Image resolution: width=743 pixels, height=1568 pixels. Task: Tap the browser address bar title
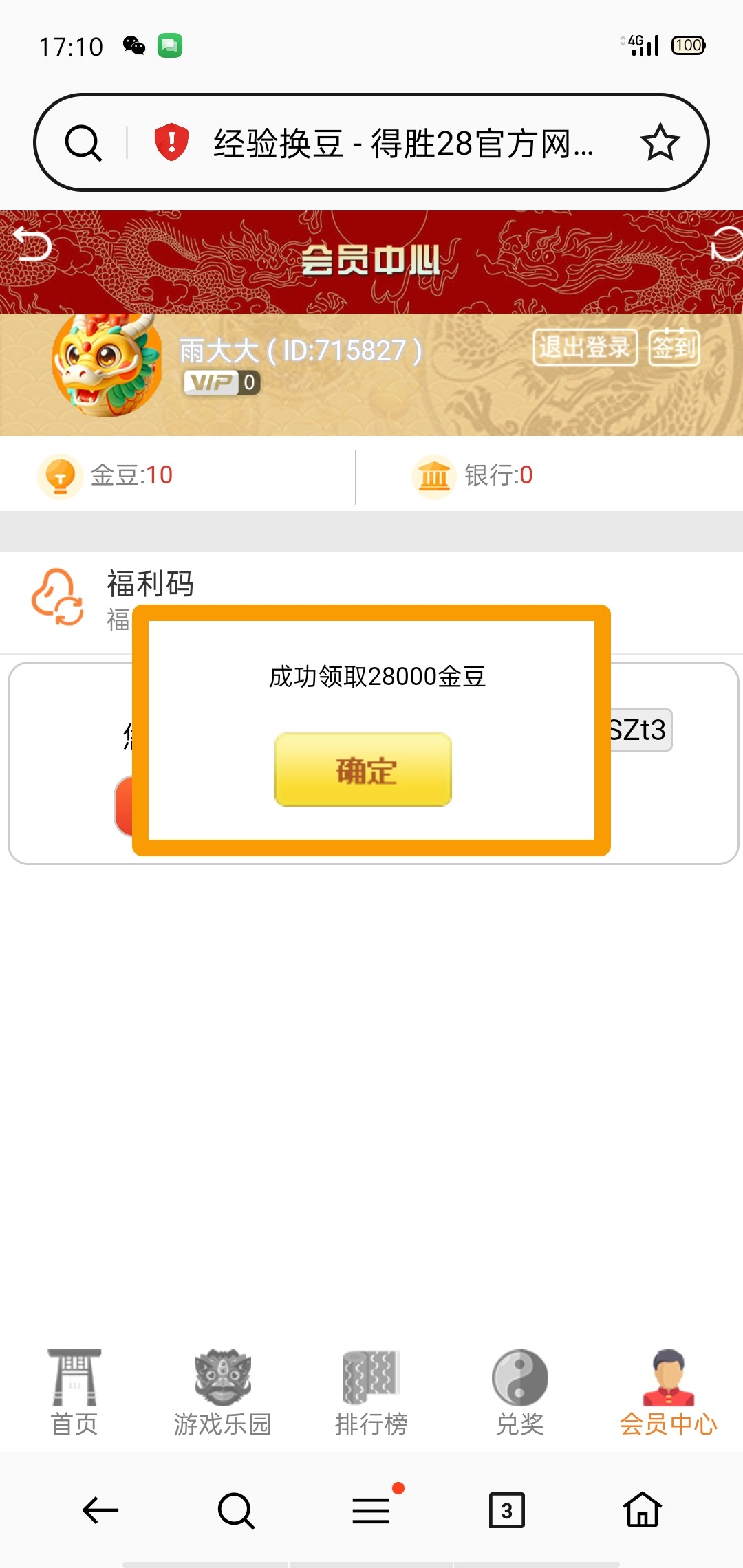[x=402, y=143]
